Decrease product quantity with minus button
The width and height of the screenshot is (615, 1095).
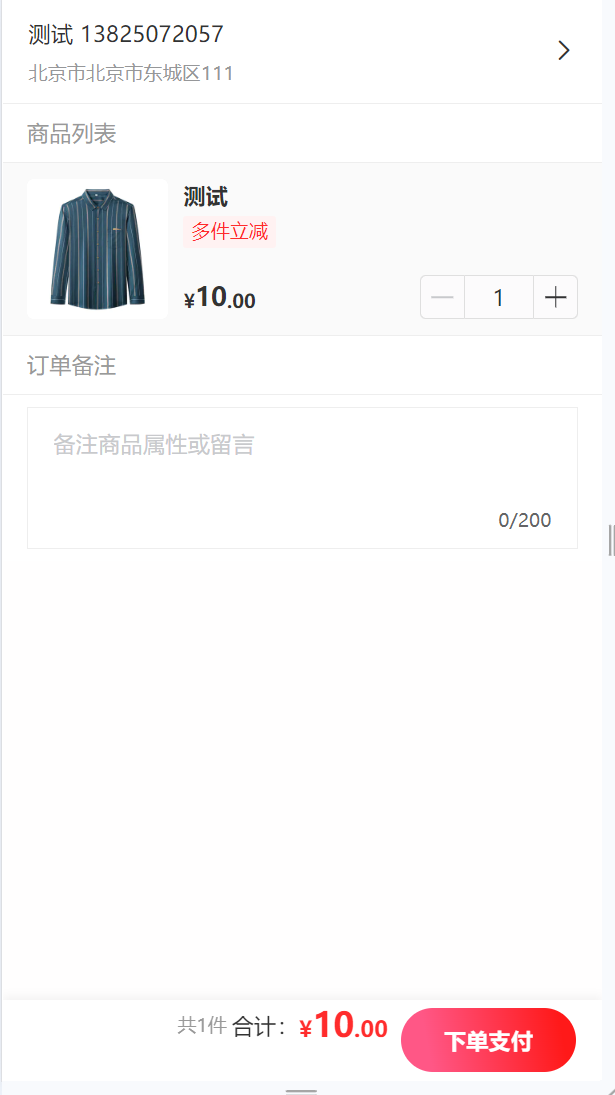442,297
